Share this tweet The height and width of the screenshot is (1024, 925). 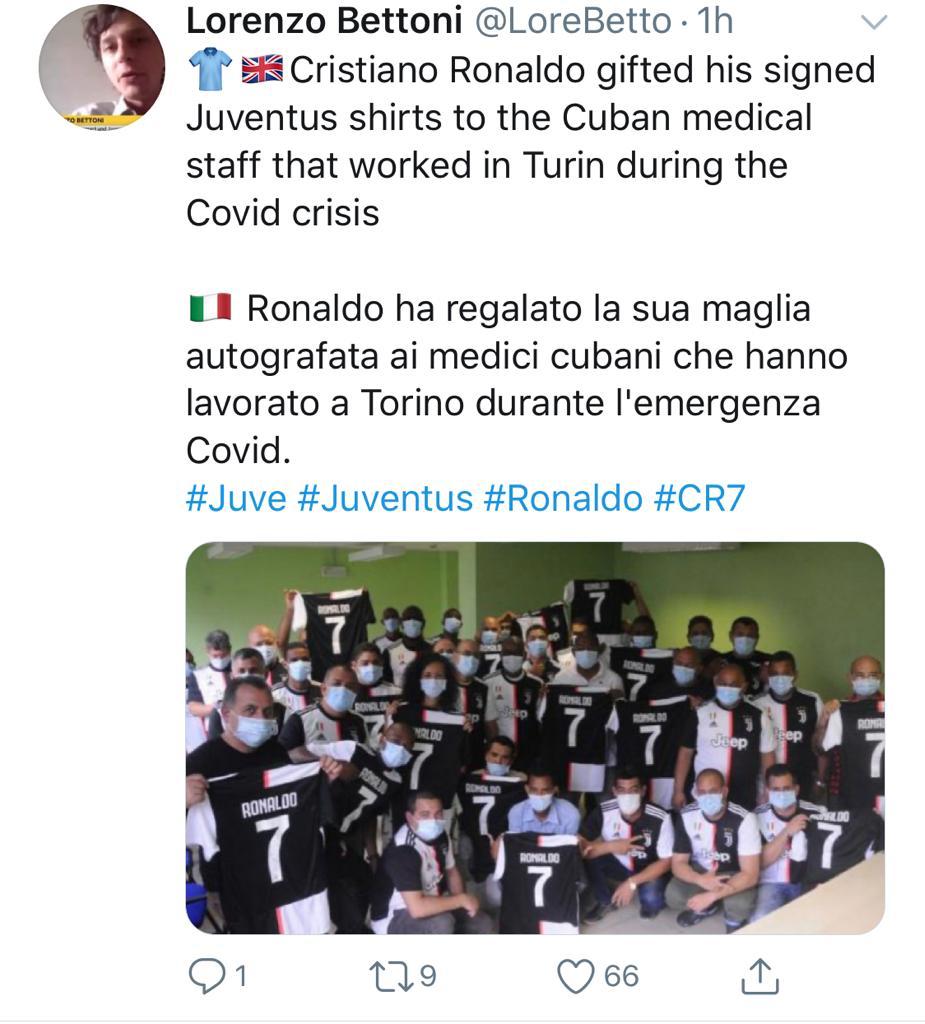[759, 975]
